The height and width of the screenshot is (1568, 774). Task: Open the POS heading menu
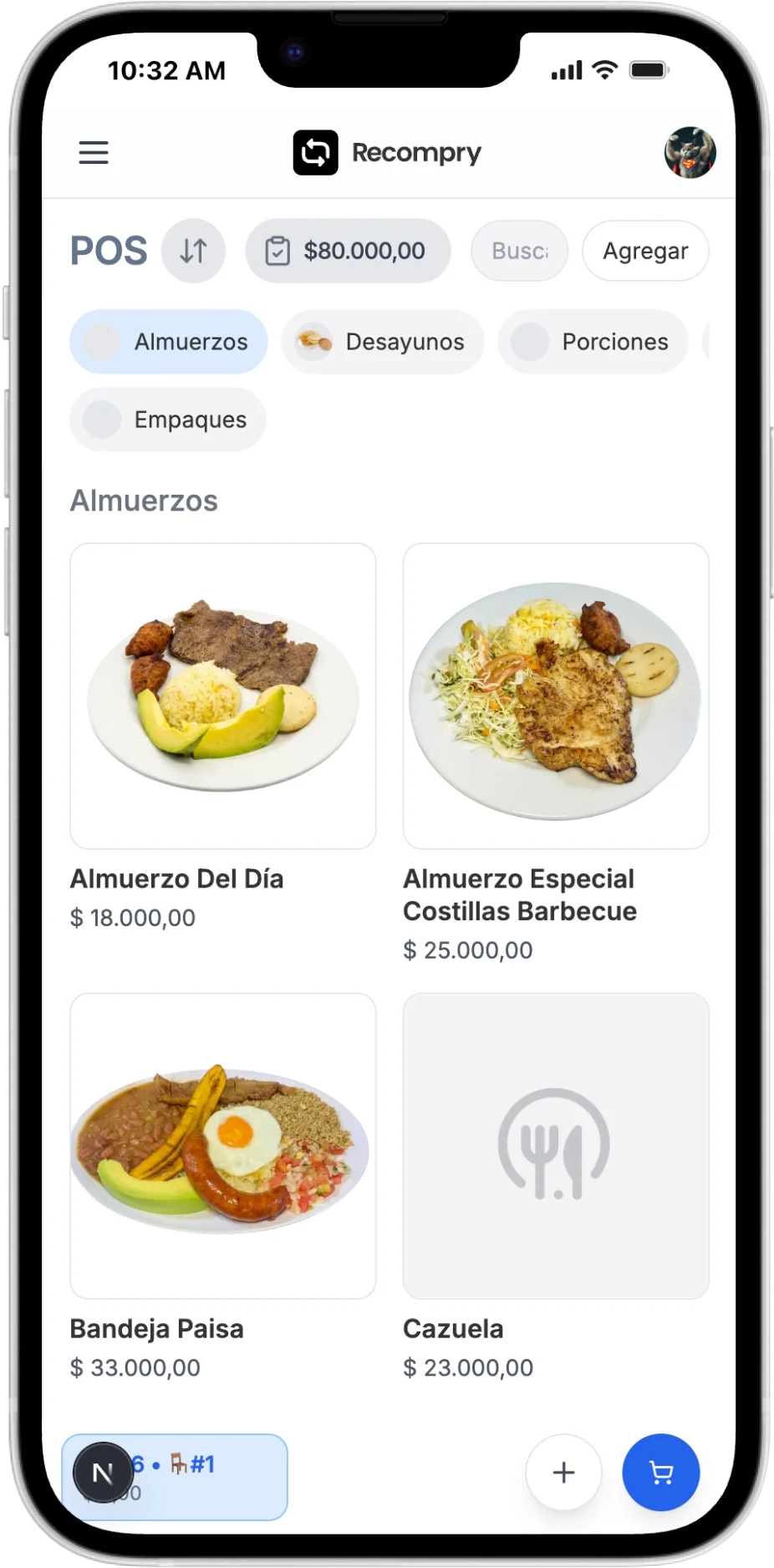point(108,250)
